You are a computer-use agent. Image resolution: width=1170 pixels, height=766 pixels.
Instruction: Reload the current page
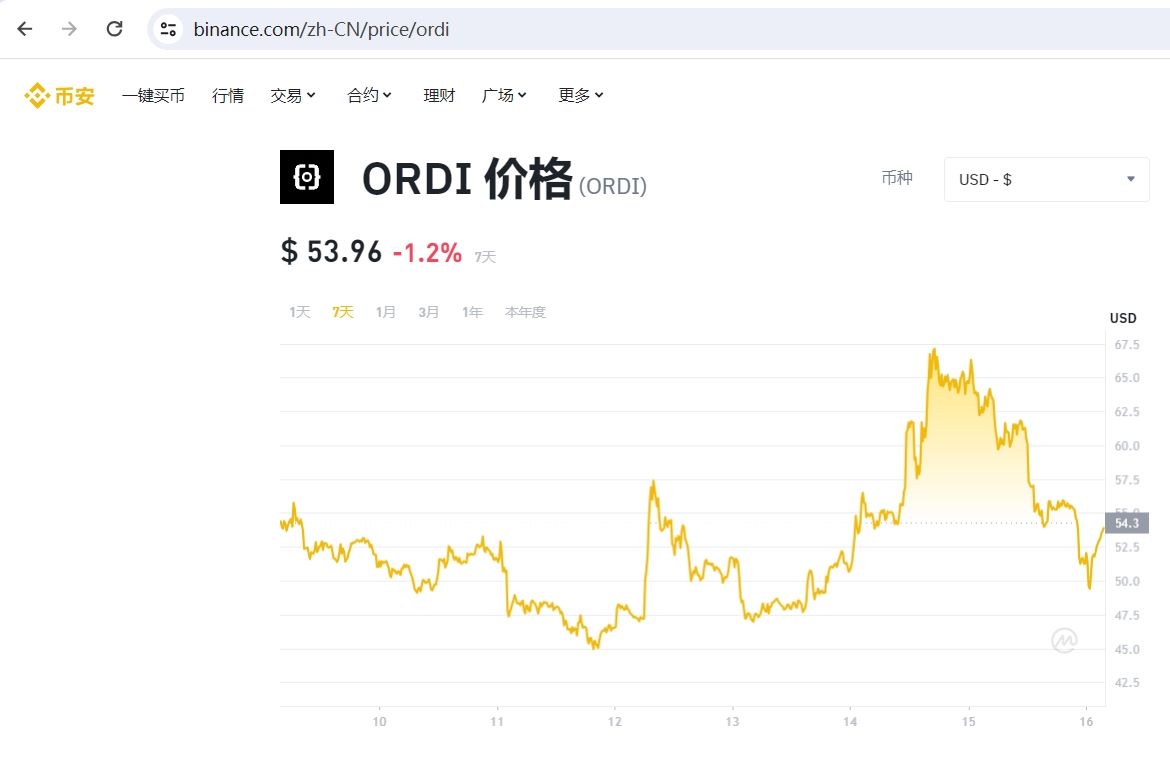coord(114,29)
